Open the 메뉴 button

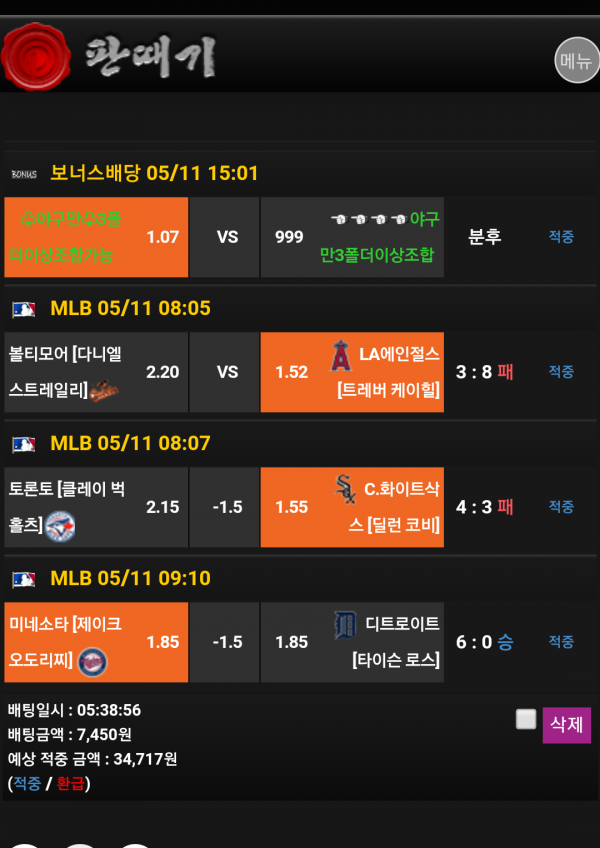click(x=576, y=60)
